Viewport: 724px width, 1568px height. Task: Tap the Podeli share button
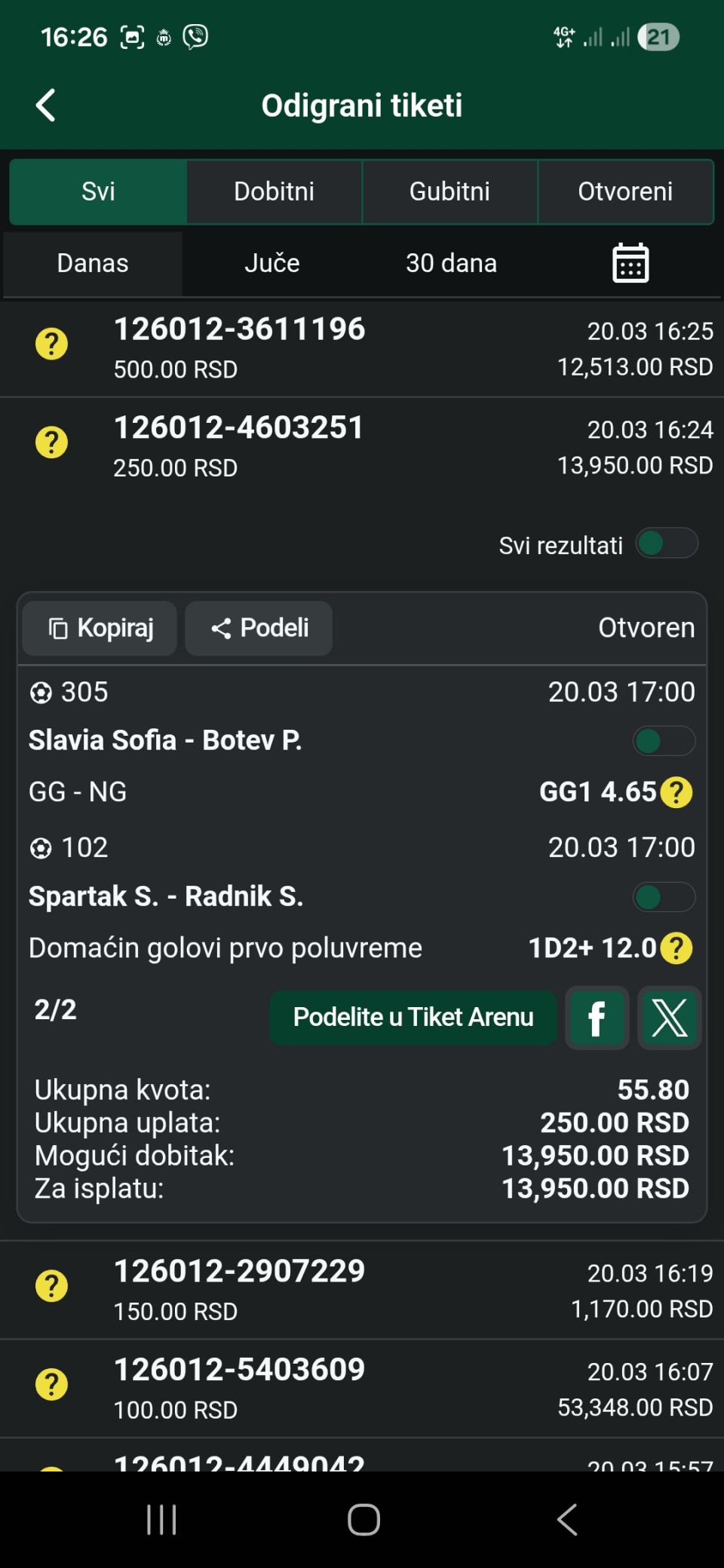tap(259, 628)
